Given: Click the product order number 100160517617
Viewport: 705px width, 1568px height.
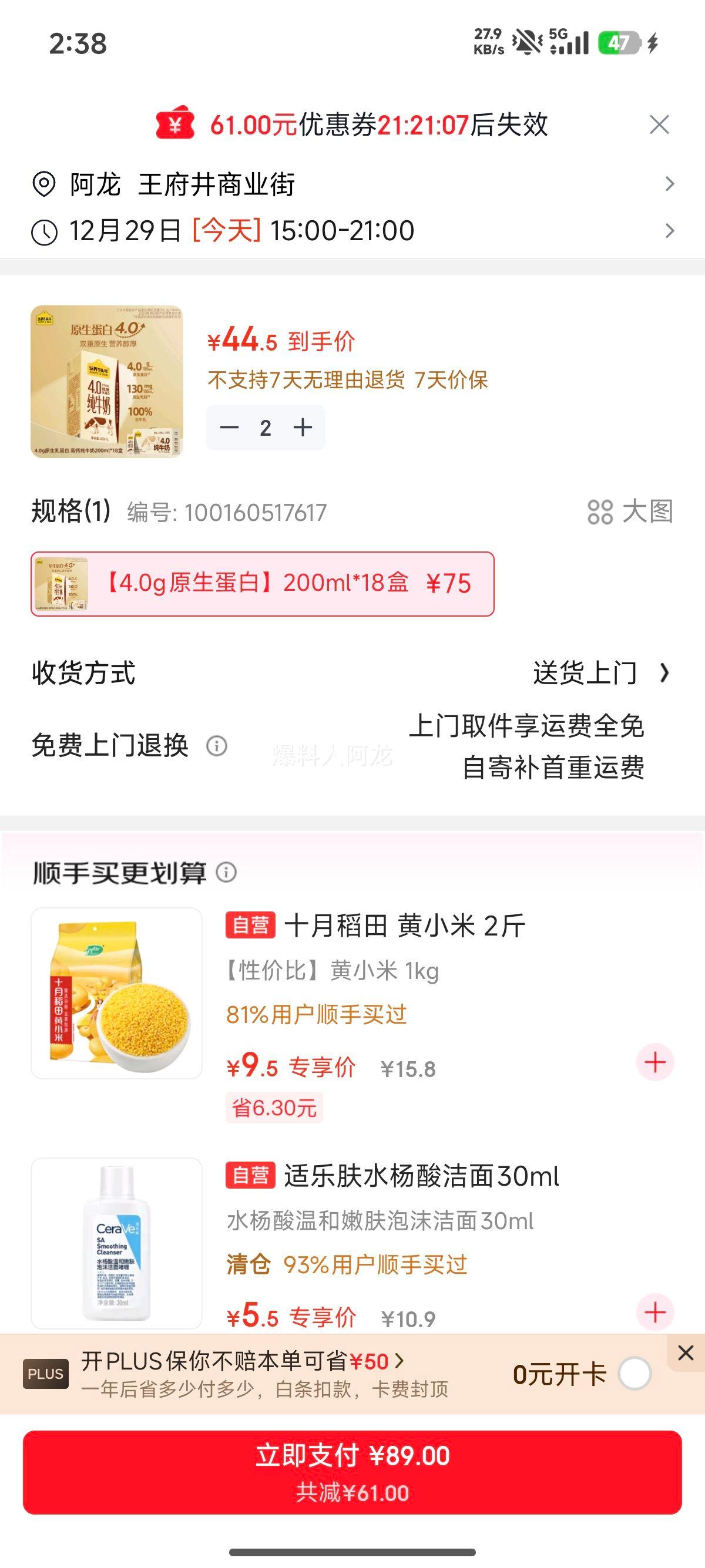Looking at the screenshot, I should click(256, 513).
